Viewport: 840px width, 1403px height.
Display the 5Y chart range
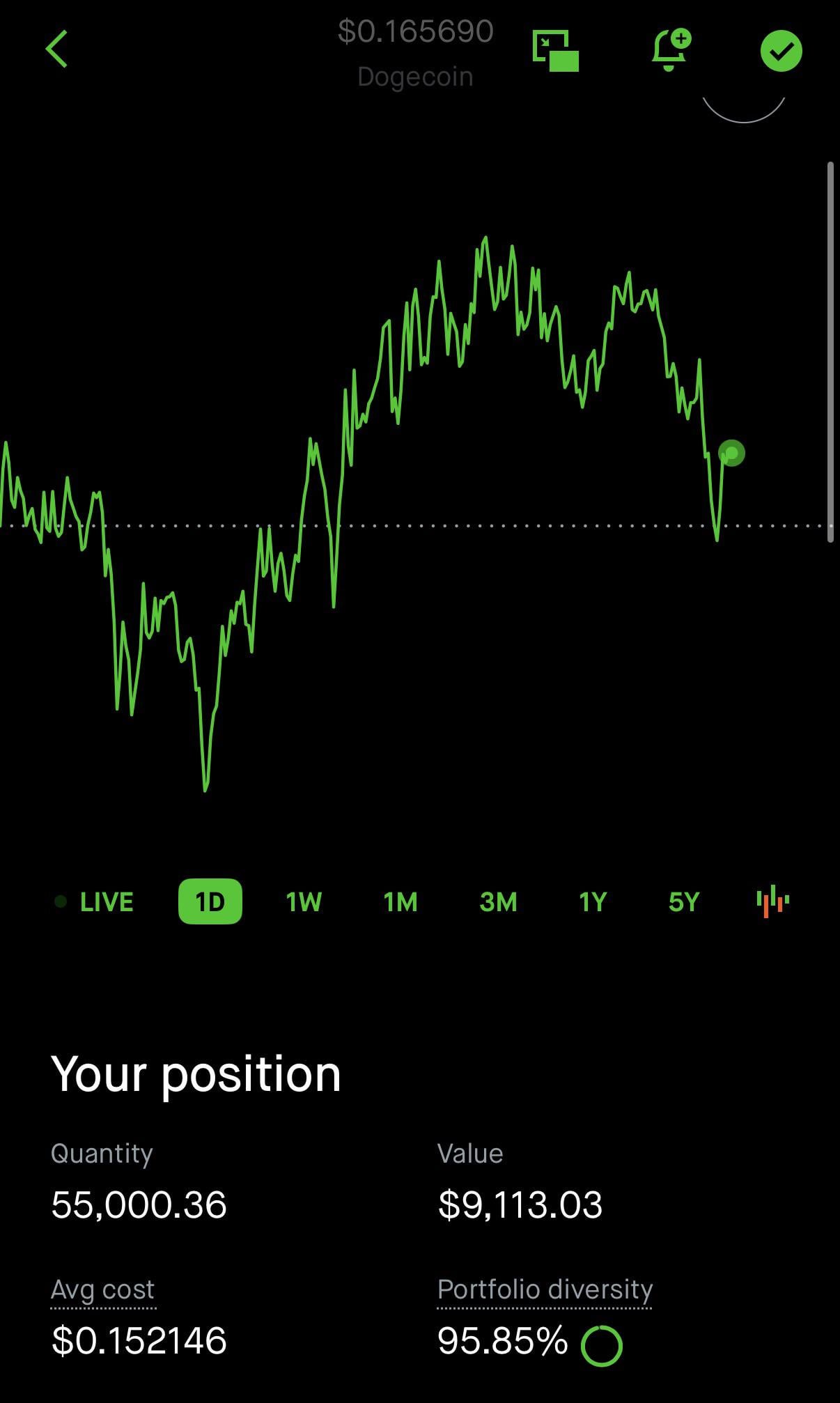click(683, 902)
